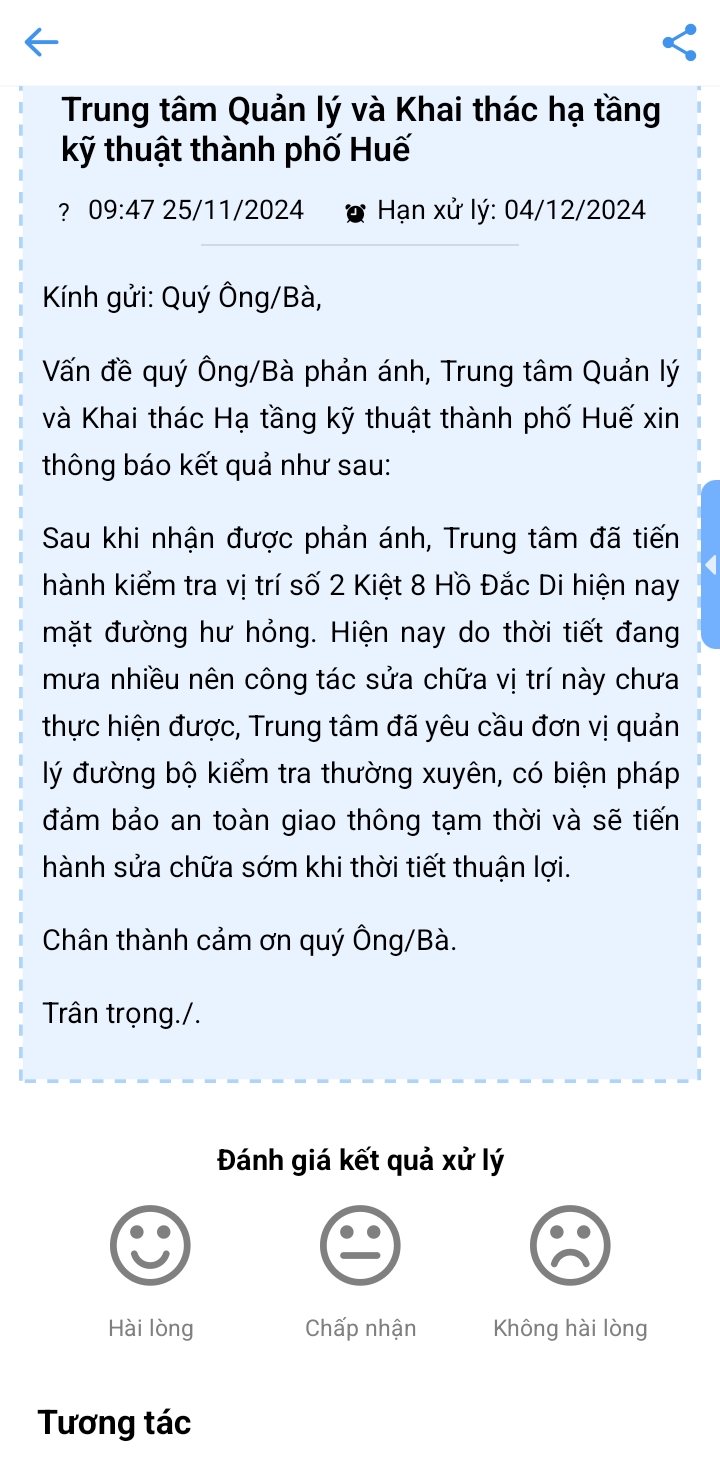Image resolution: width=720 pixels, height=1465 pixels.
Task: Rate the result as Hài lòng
Action: point(150,1246)
